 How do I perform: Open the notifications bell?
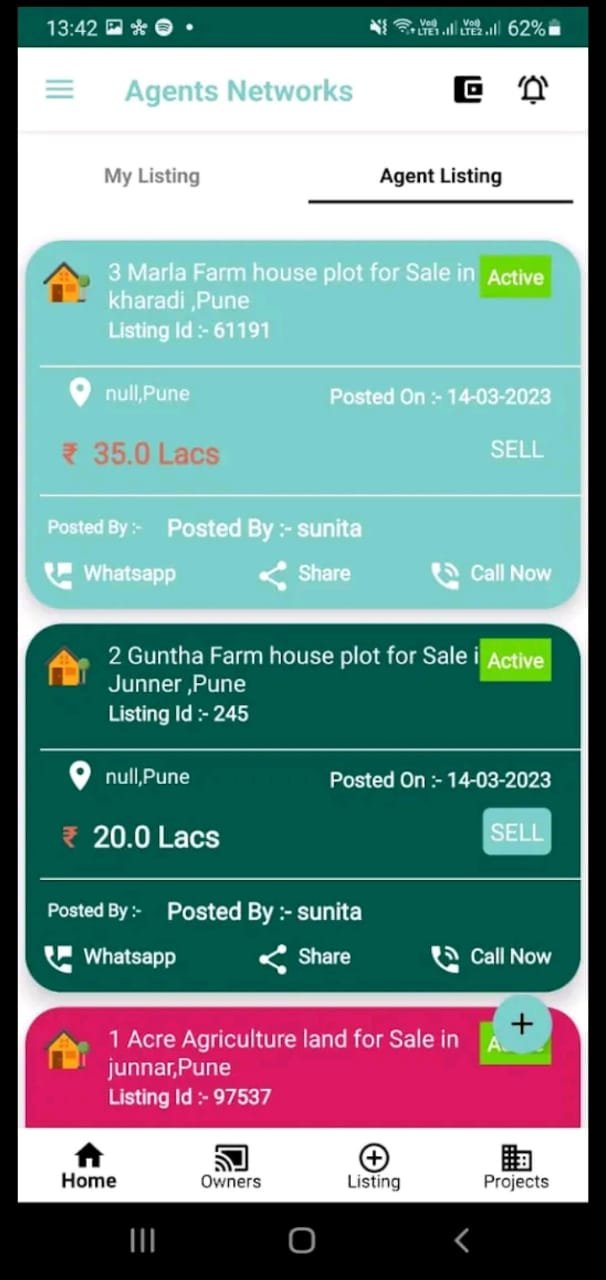533,90
